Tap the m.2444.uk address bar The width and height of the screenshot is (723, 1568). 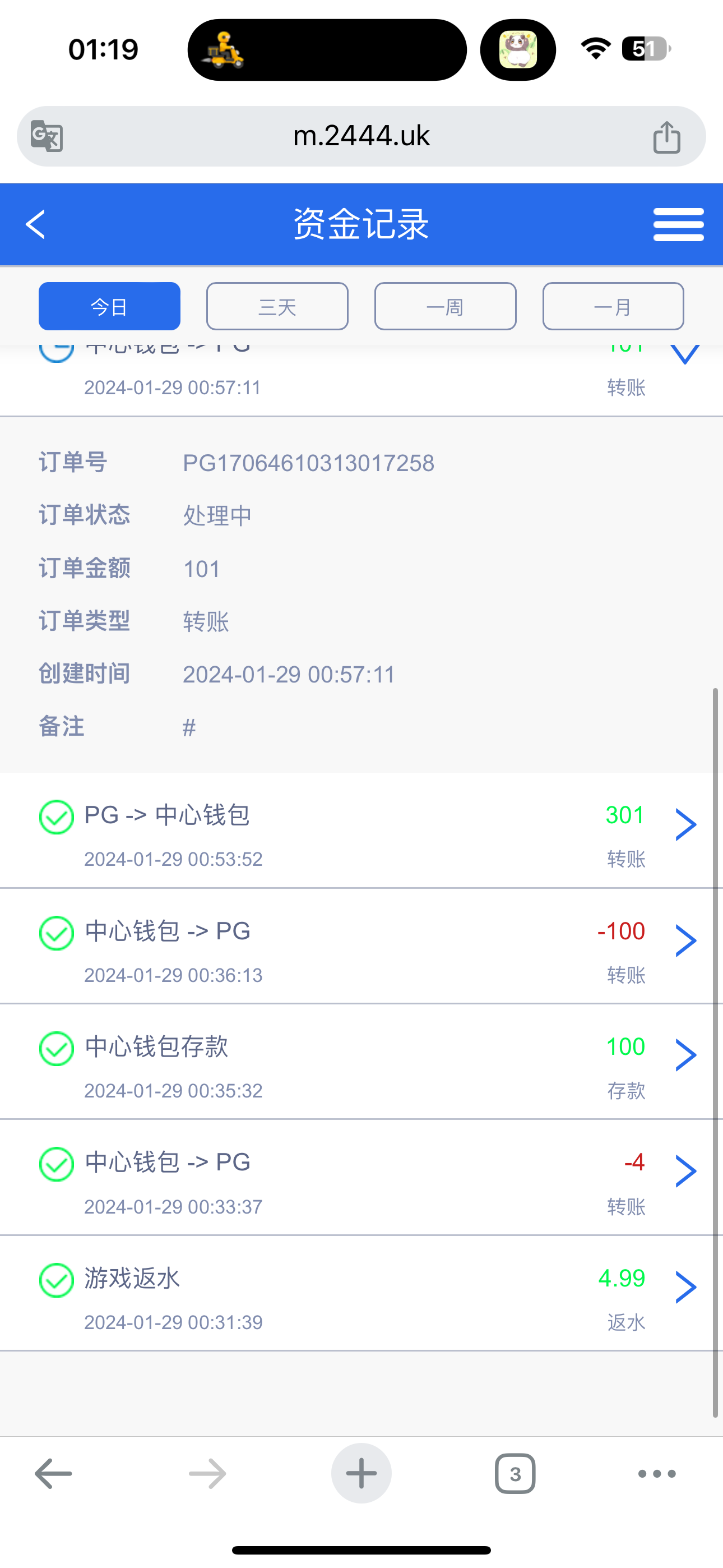[x=361, y=136]
